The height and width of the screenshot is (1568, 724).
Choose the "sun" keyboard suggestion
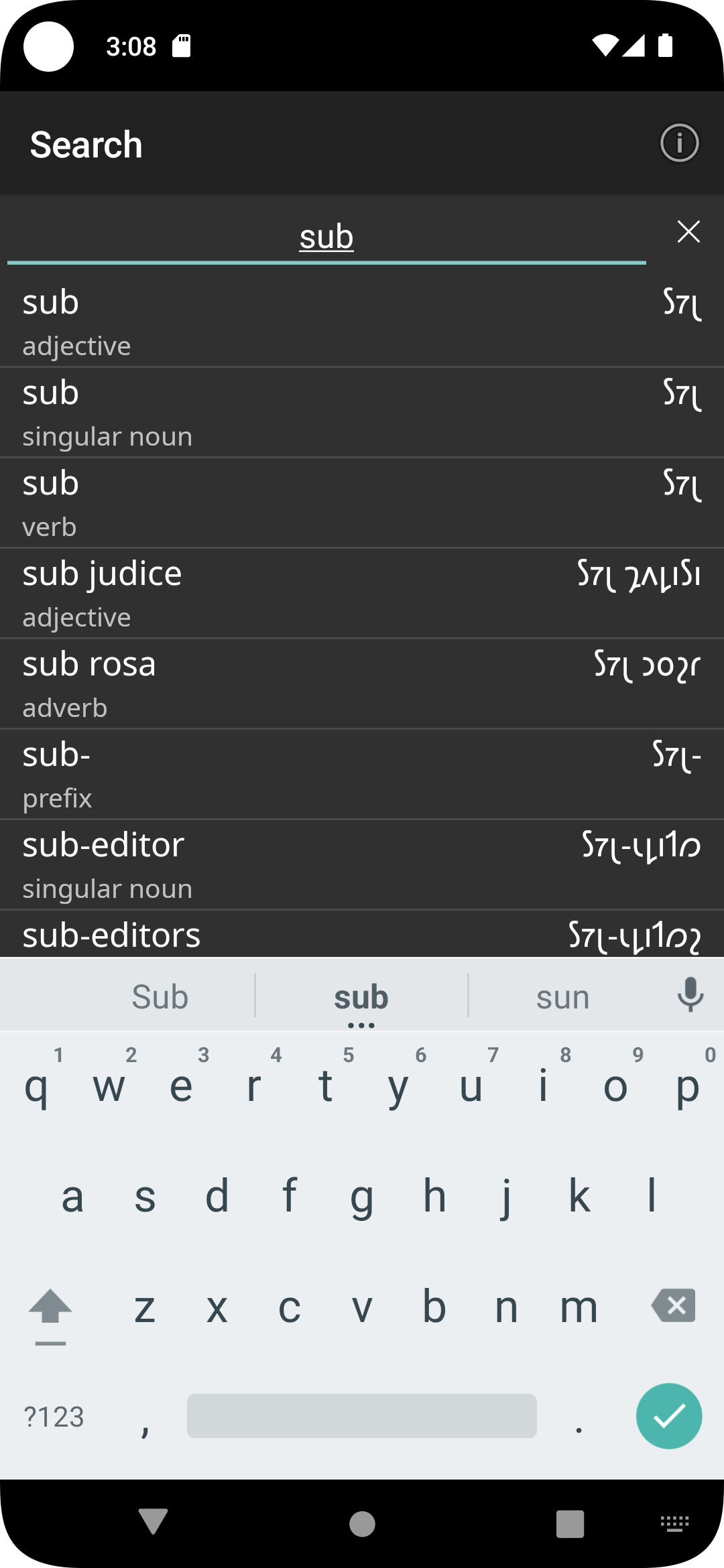(562, 996)
